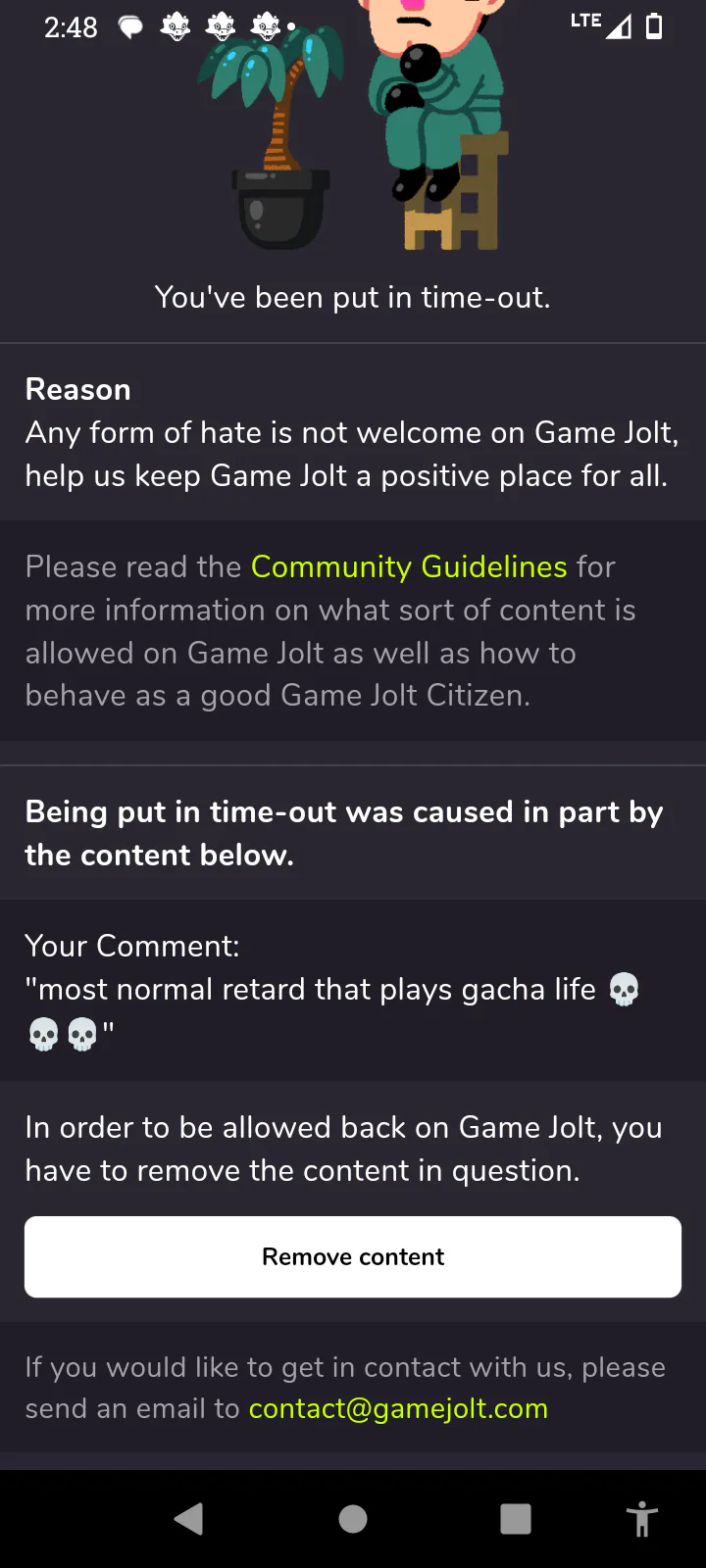Email contact@gamejolt.com via the link
The width and height of the screenshot is (706, 1568).
[398, 1408]
